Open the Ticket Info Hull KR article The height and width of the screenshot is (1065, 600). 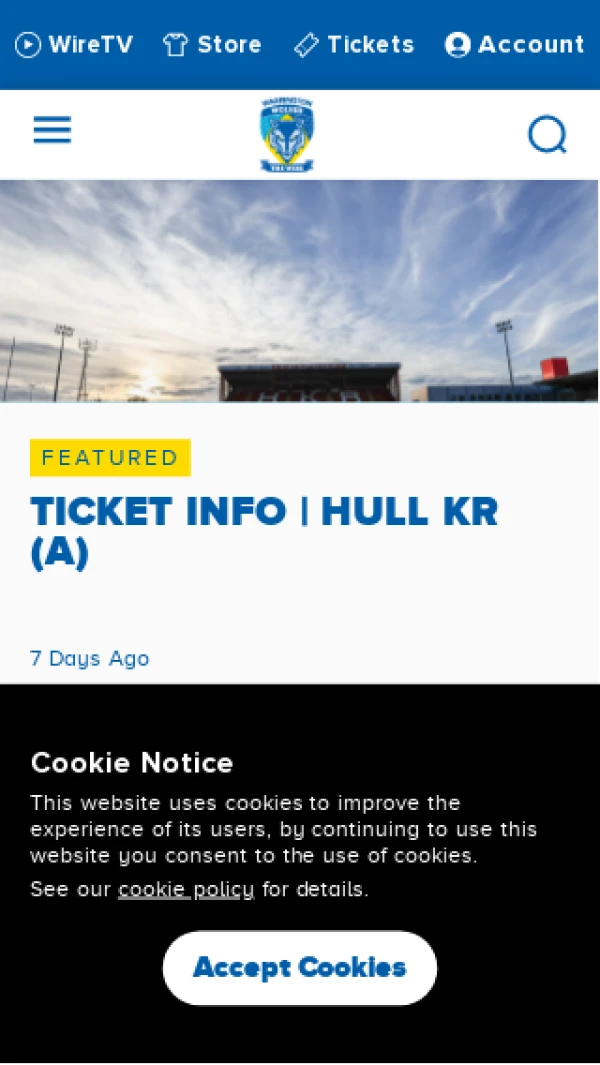coord(264,530)
